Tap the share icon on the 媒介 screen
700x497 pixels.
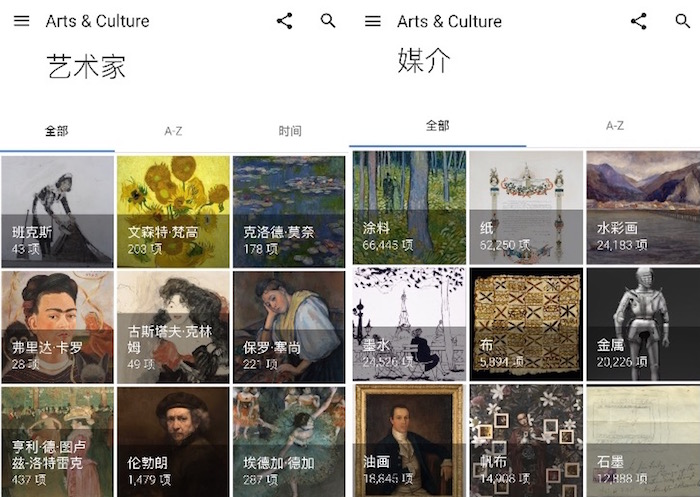coord(638,21)
